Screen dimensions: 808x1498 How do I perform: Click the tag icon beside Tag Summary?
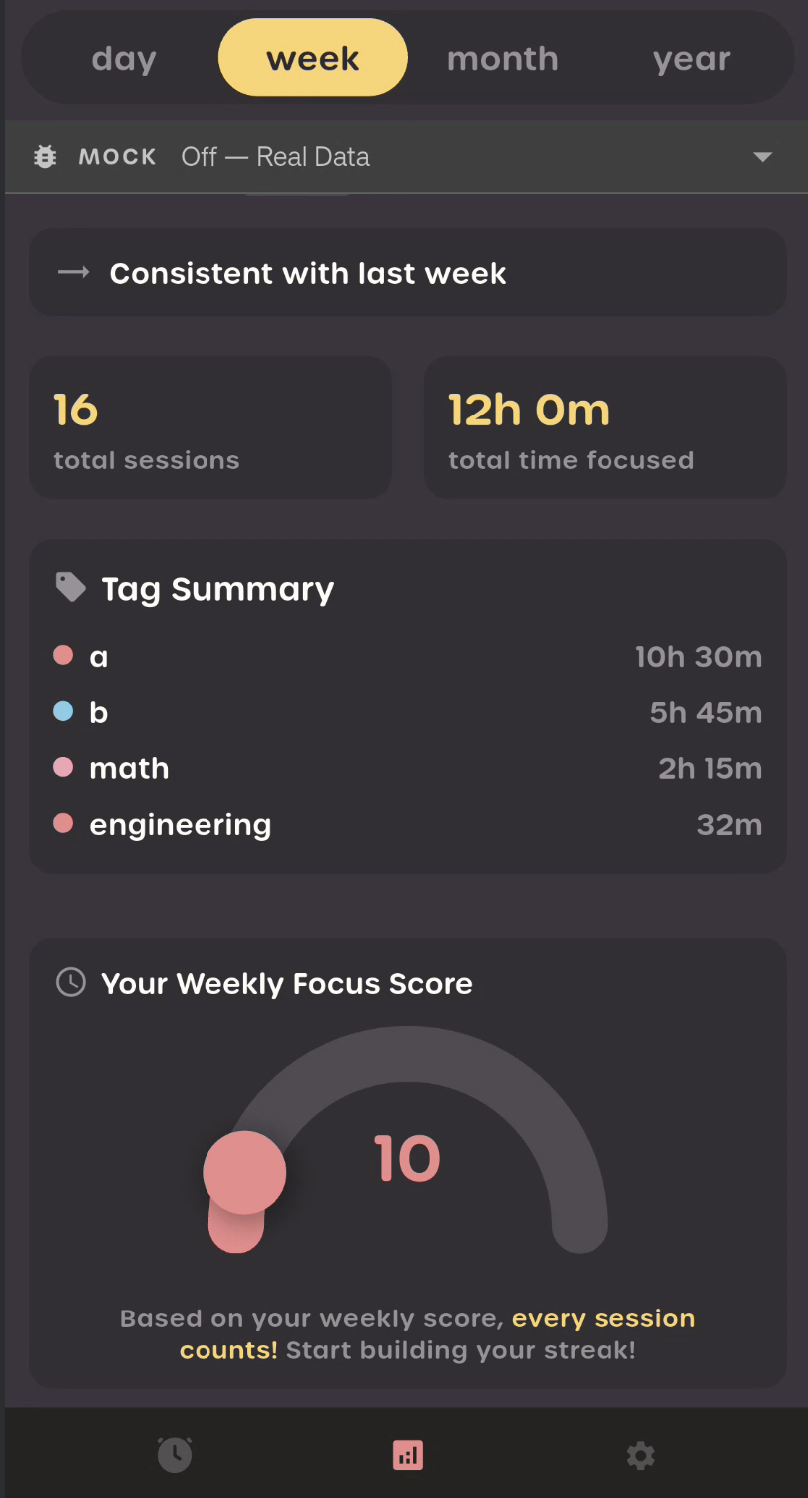(x=70, y=588)
